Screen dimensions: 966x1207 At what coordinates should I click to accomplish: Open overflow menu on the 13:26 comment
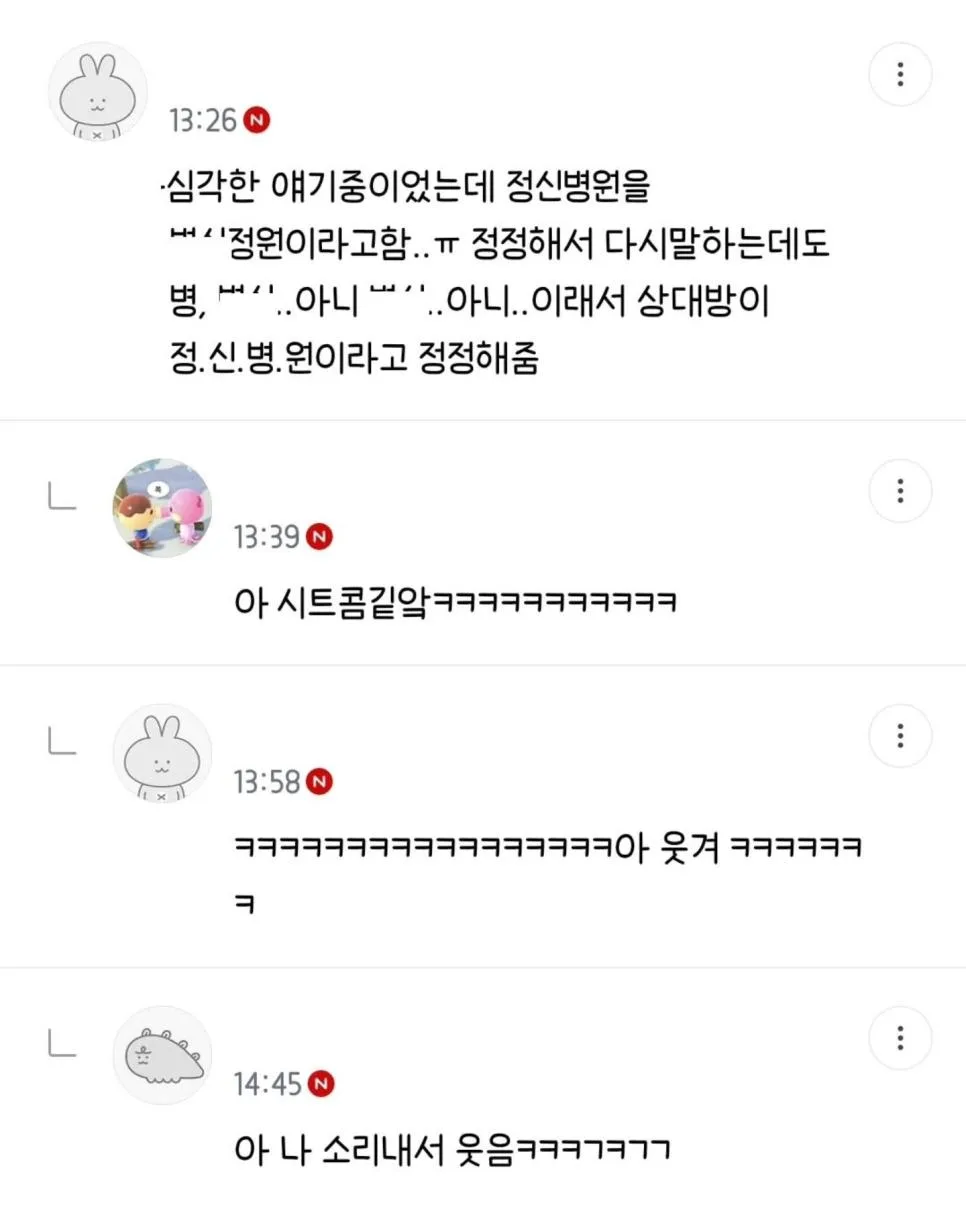click(x=900, y=75)
